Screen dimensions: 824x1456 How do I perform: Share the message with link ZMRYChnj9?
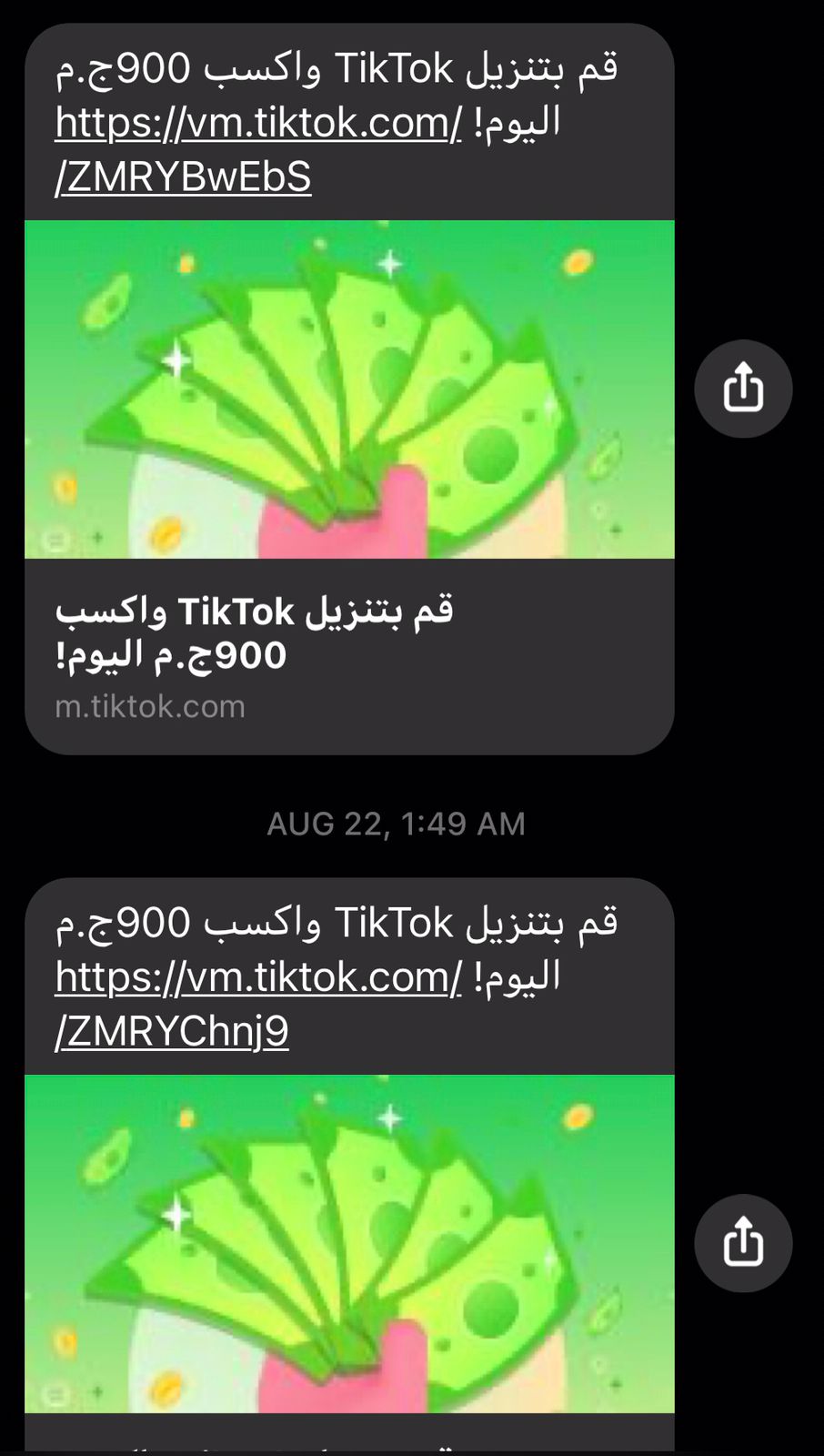[743, 1243]
